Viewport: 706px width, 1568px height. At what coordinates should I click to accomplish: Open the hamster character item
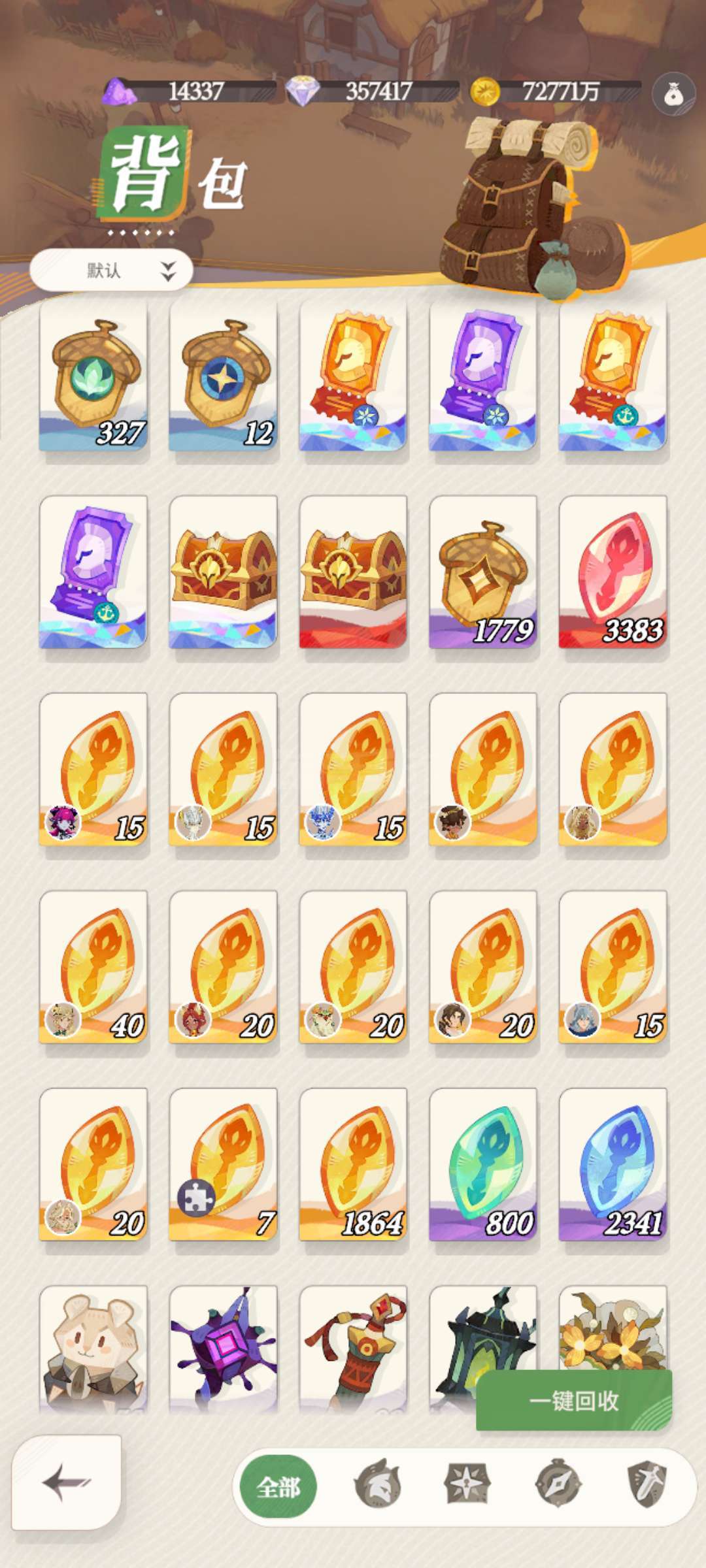point(93,1348)
